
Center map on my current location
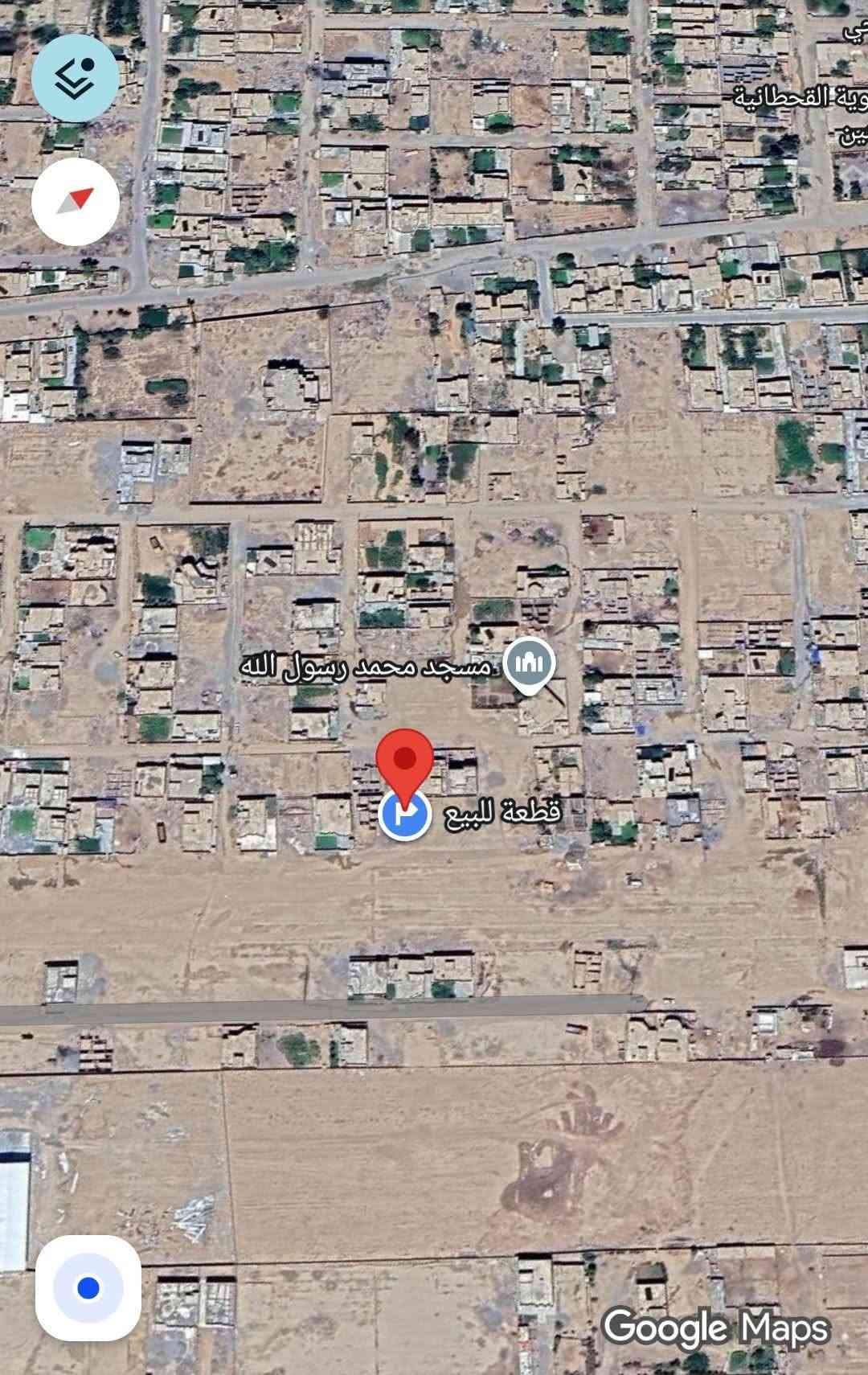point(88,1288)
